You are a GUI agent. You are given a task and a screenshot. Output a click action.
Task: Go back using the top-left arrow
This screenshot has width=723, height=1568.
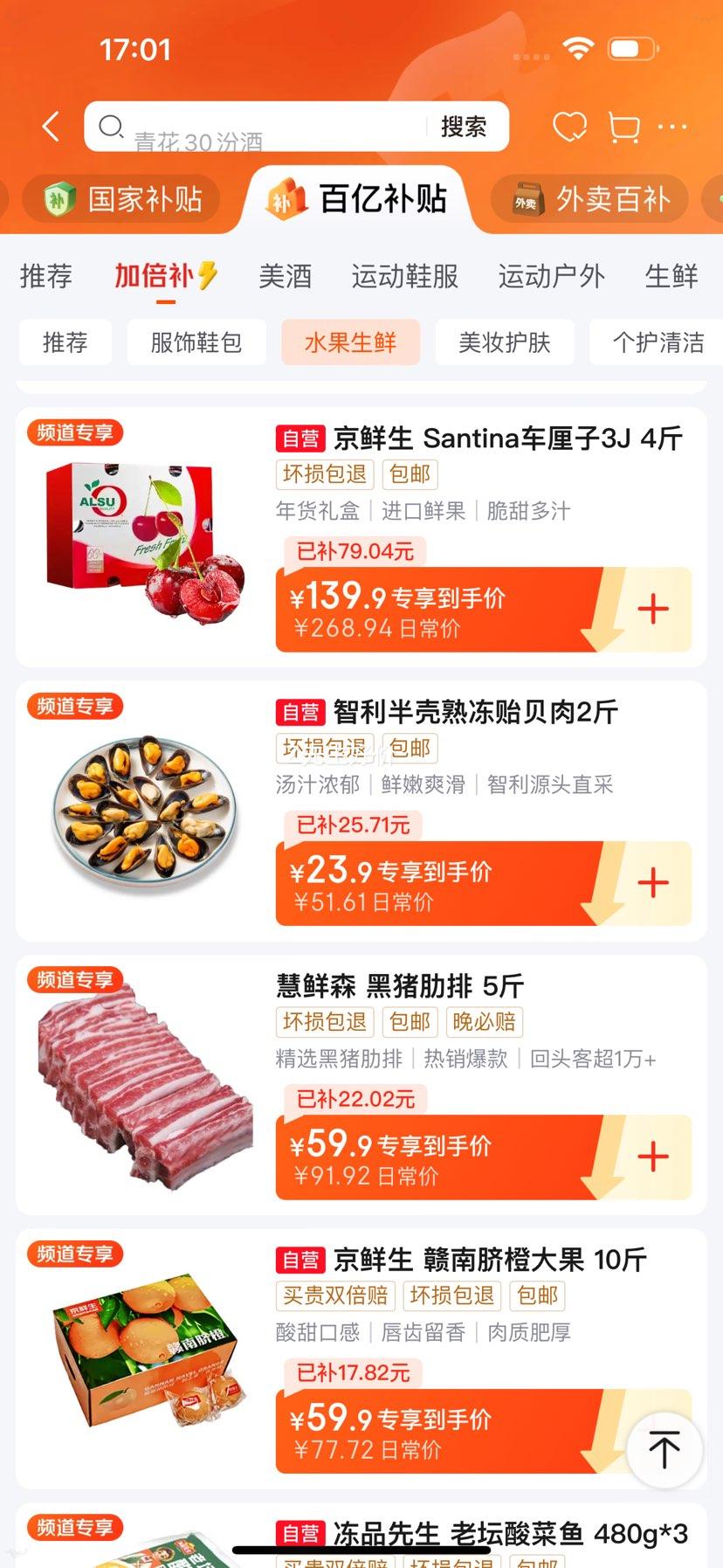click(51, 127)
